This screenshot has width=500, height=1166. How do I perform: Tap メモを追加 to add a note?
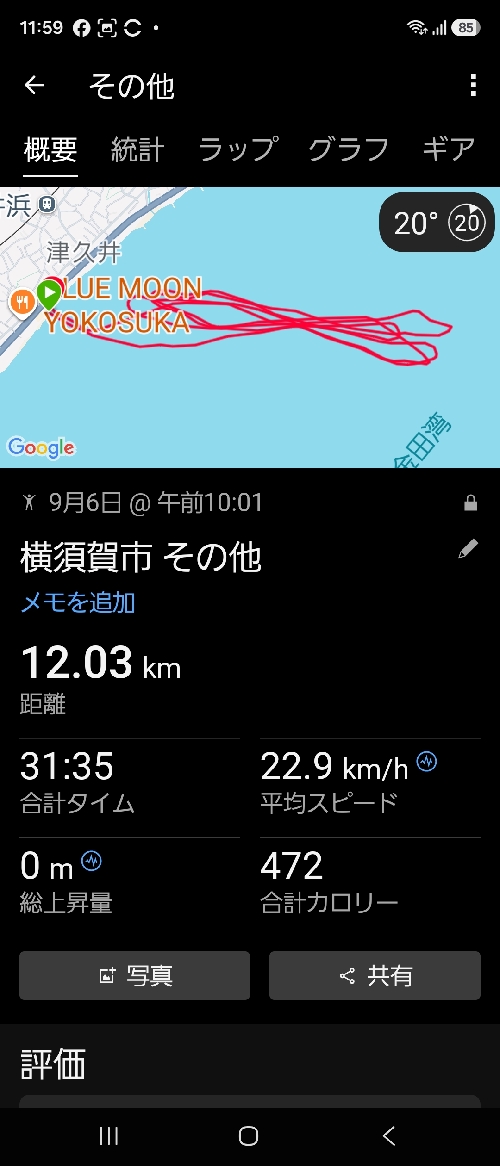[x=77, y=602]
